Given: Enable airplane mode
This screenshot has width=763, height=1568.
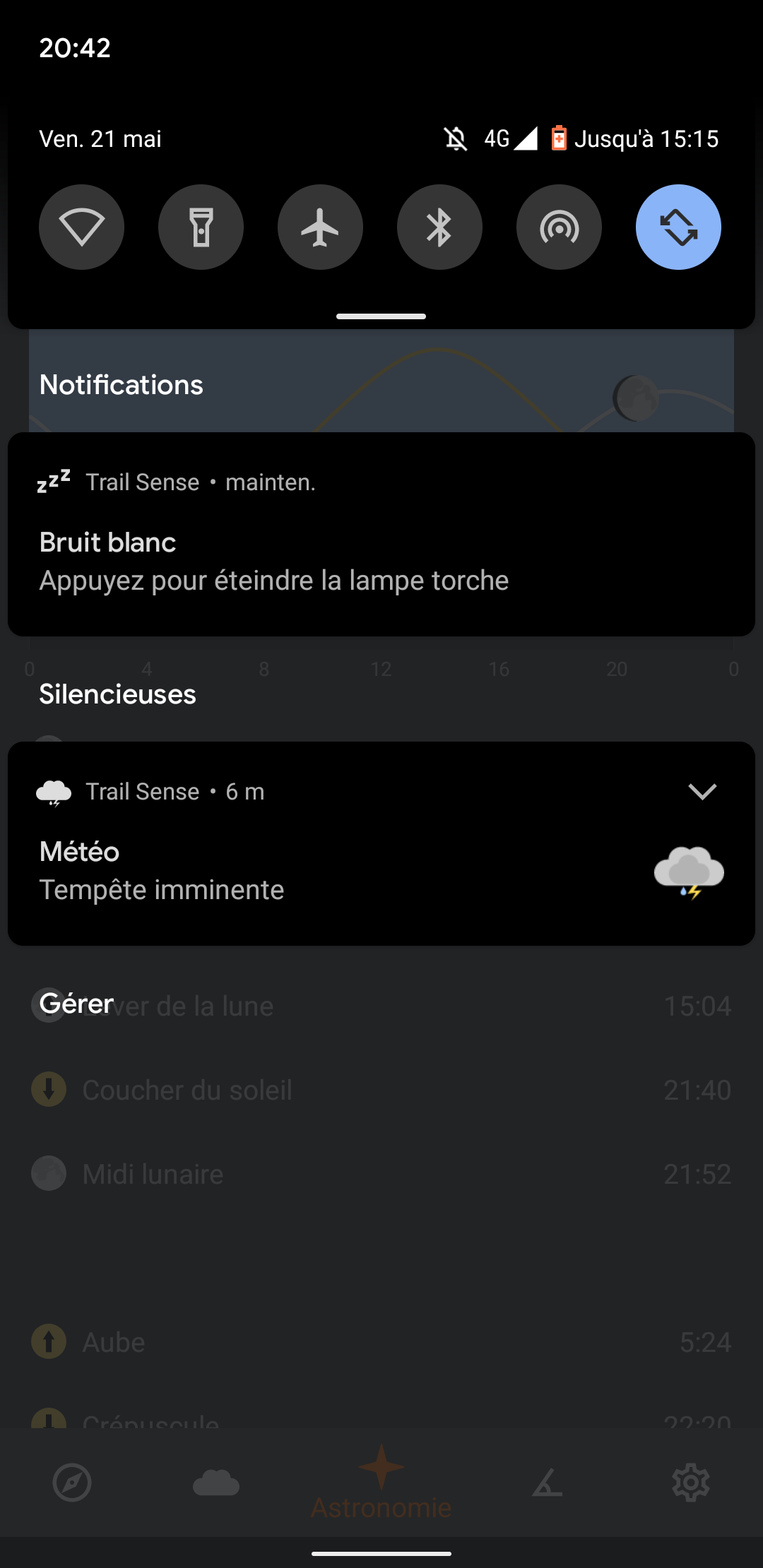Looking at the screenshot, I should click(x=320, y=227).
